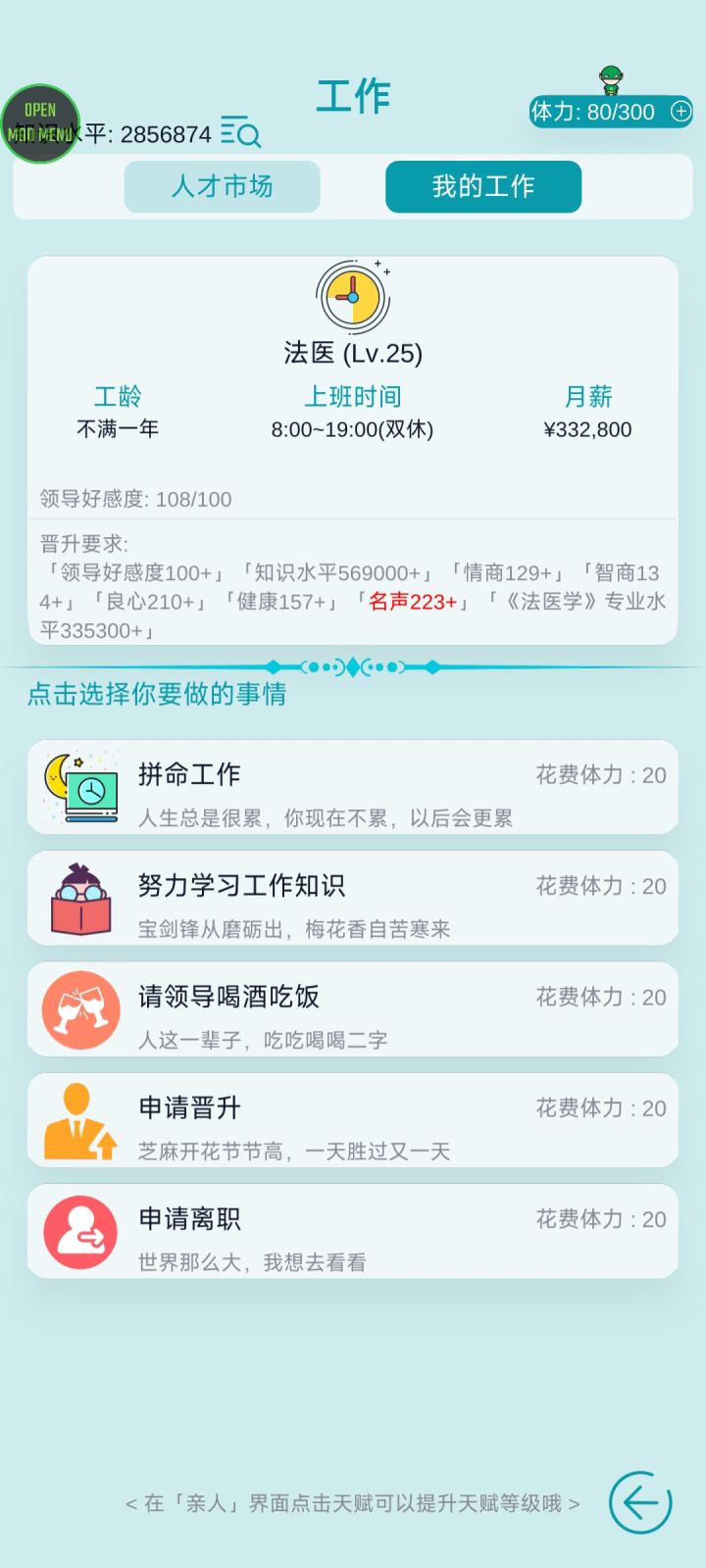Click the red book icon for 努力学习工作知识
Screen dimensions: 706x1568
[x=79, y=898]
